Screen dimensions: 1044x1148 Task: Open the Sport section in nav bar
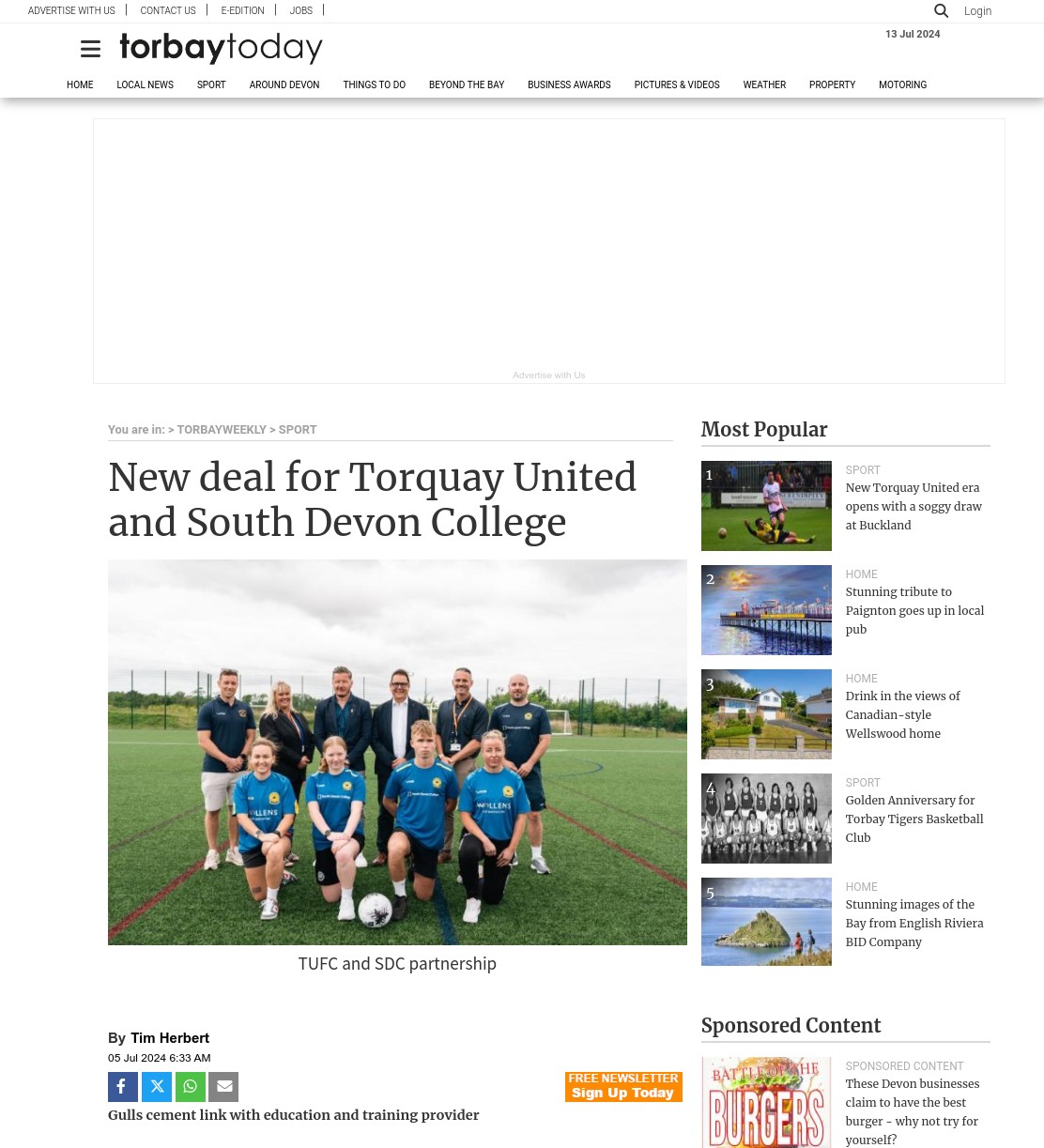coord(211,84)
